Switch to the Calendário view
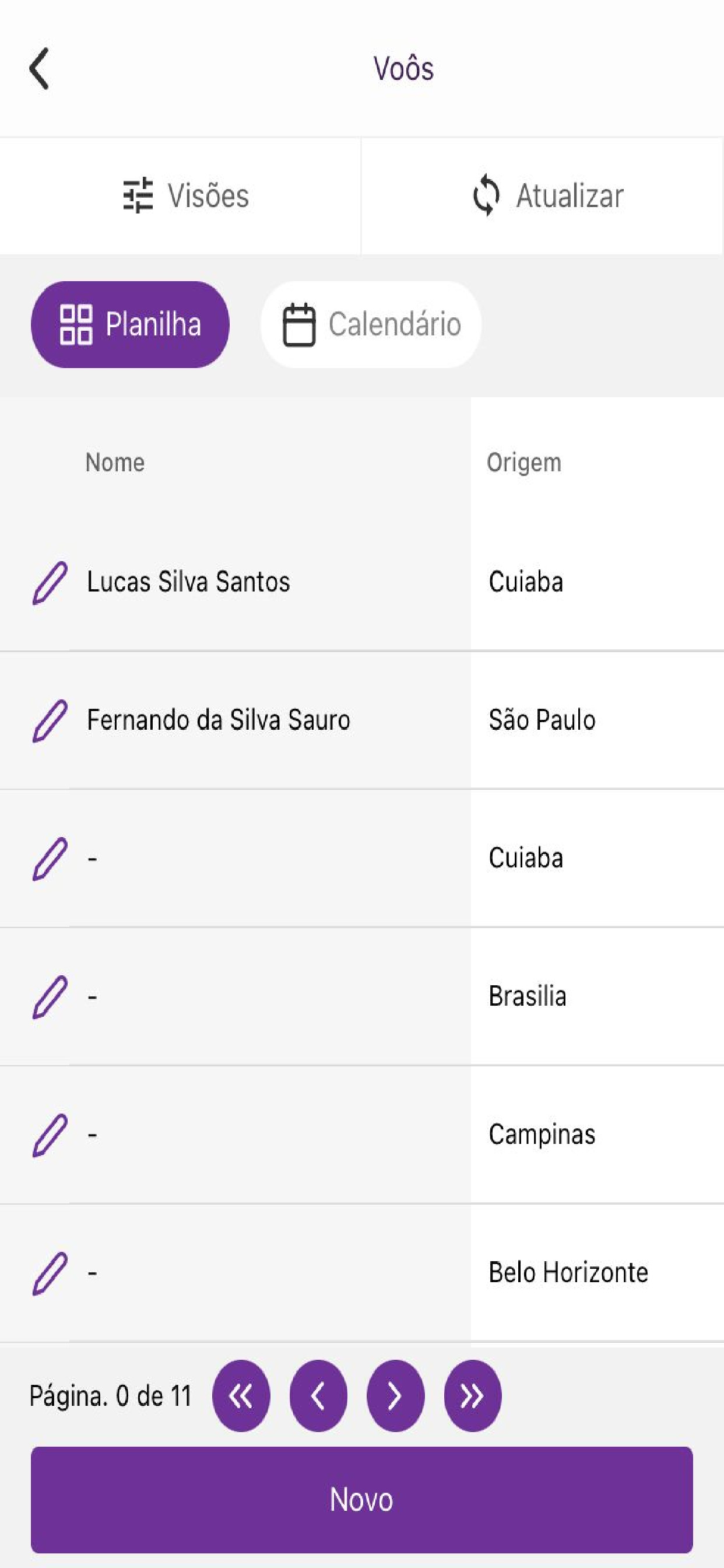The width and height of the screenshot is (724, 1568). coord(371,324)
